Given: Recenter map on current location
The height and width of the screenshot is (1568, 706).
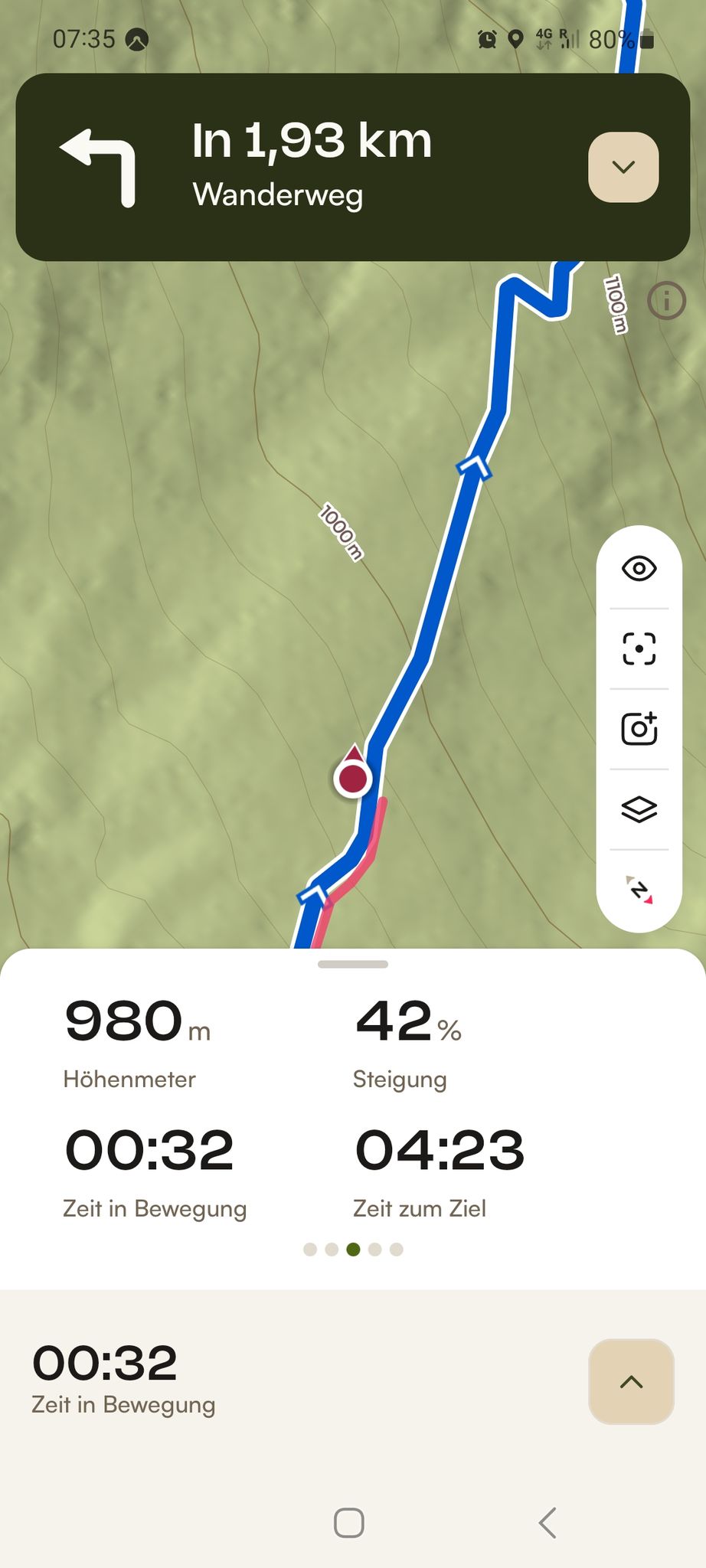Looking at the screenshot, I should pos(639,648).
